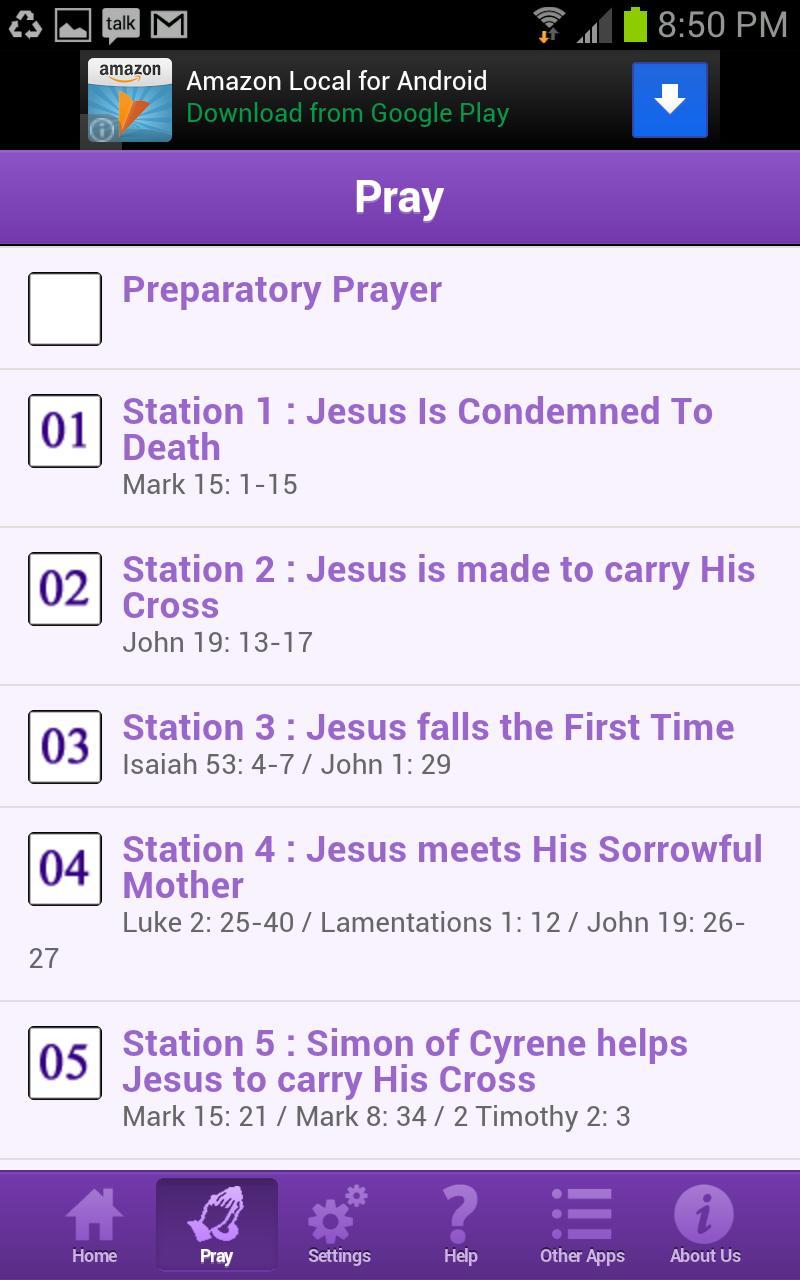Switch to the Settings tab
Viewport: 800px width, 1280px height.
[x=338, y=1226]
